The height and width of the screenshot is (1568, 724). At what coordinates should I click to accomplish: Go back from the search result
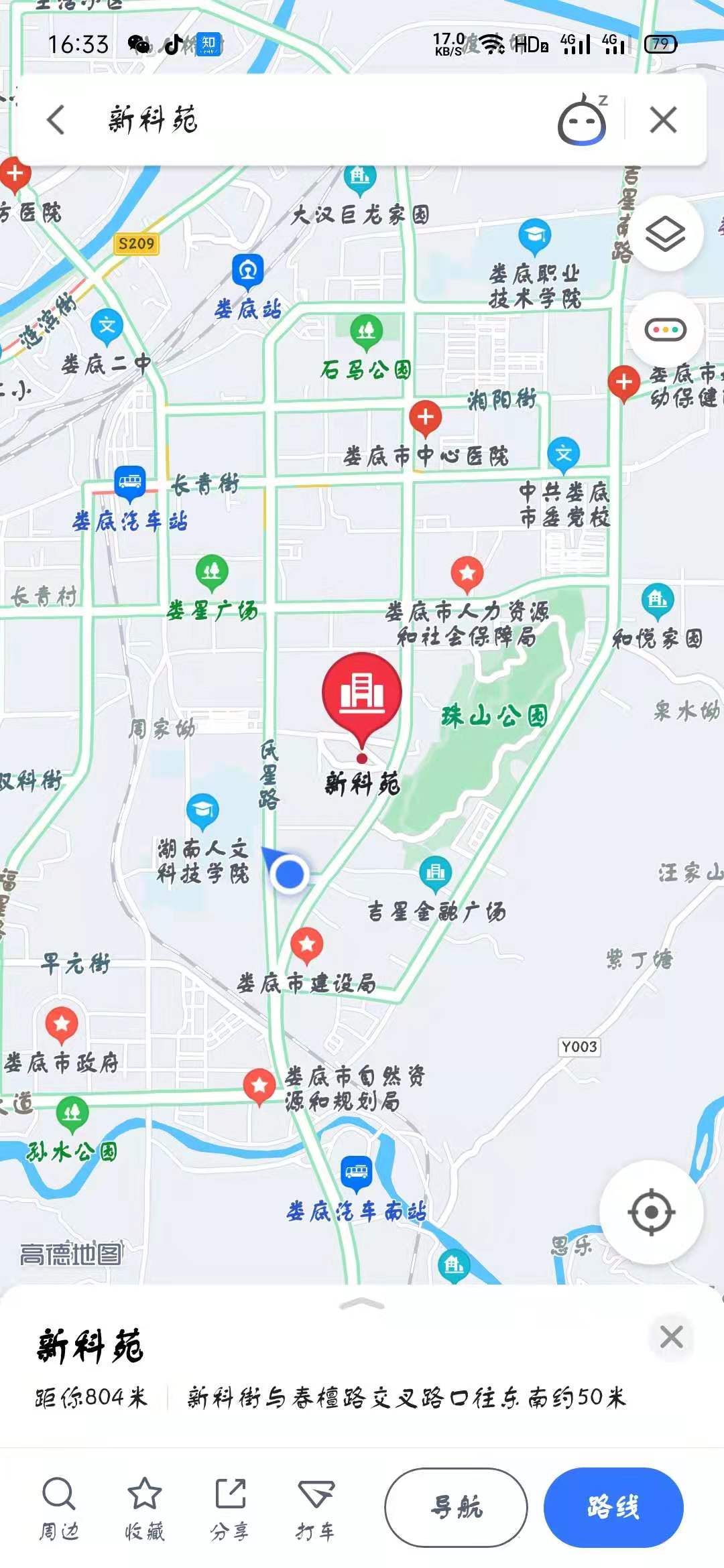pyautogui.click(x=56, y=121)
